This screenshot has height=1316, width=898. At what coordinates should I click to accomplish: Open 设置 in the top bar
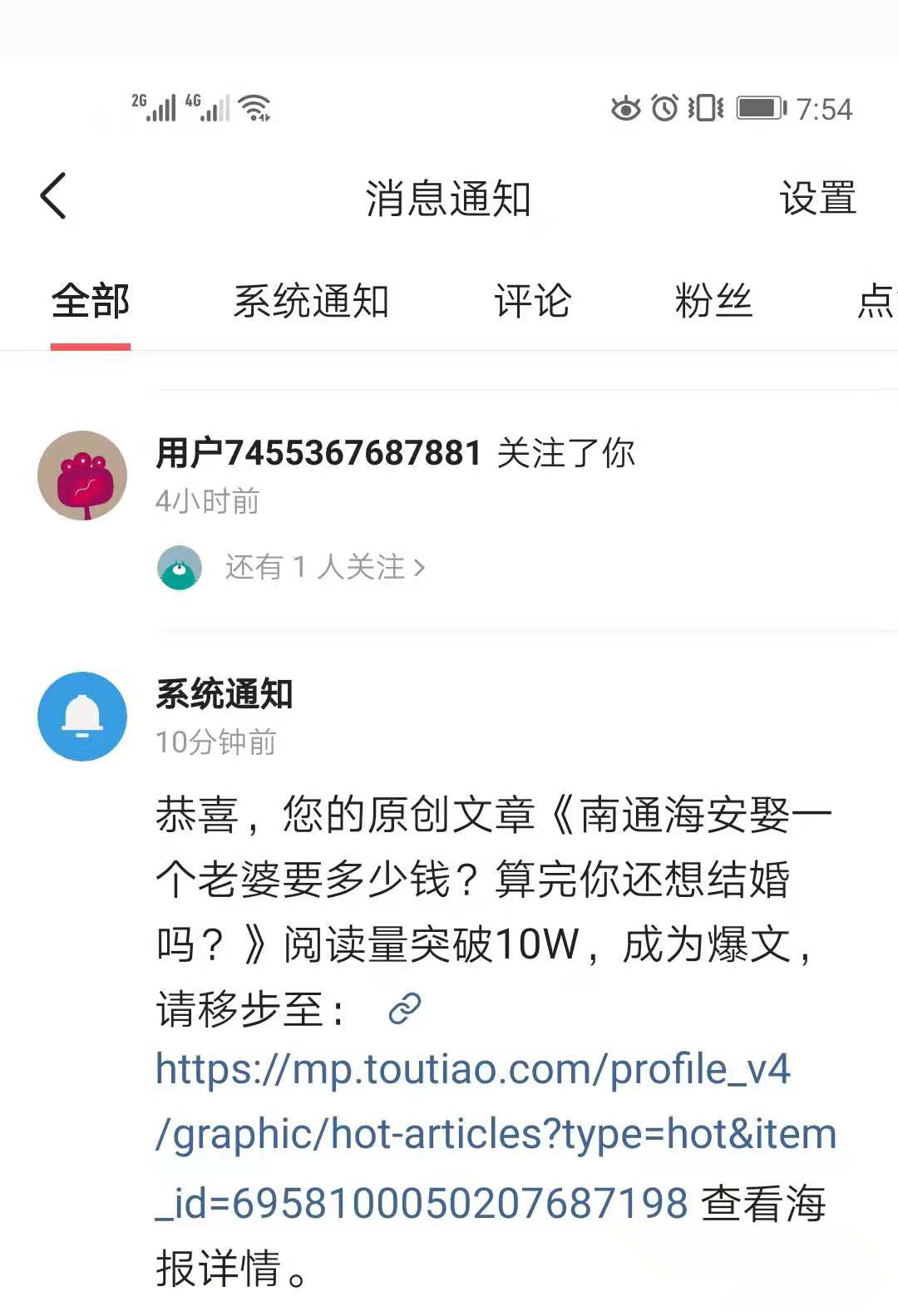click(x=817, y=199)
